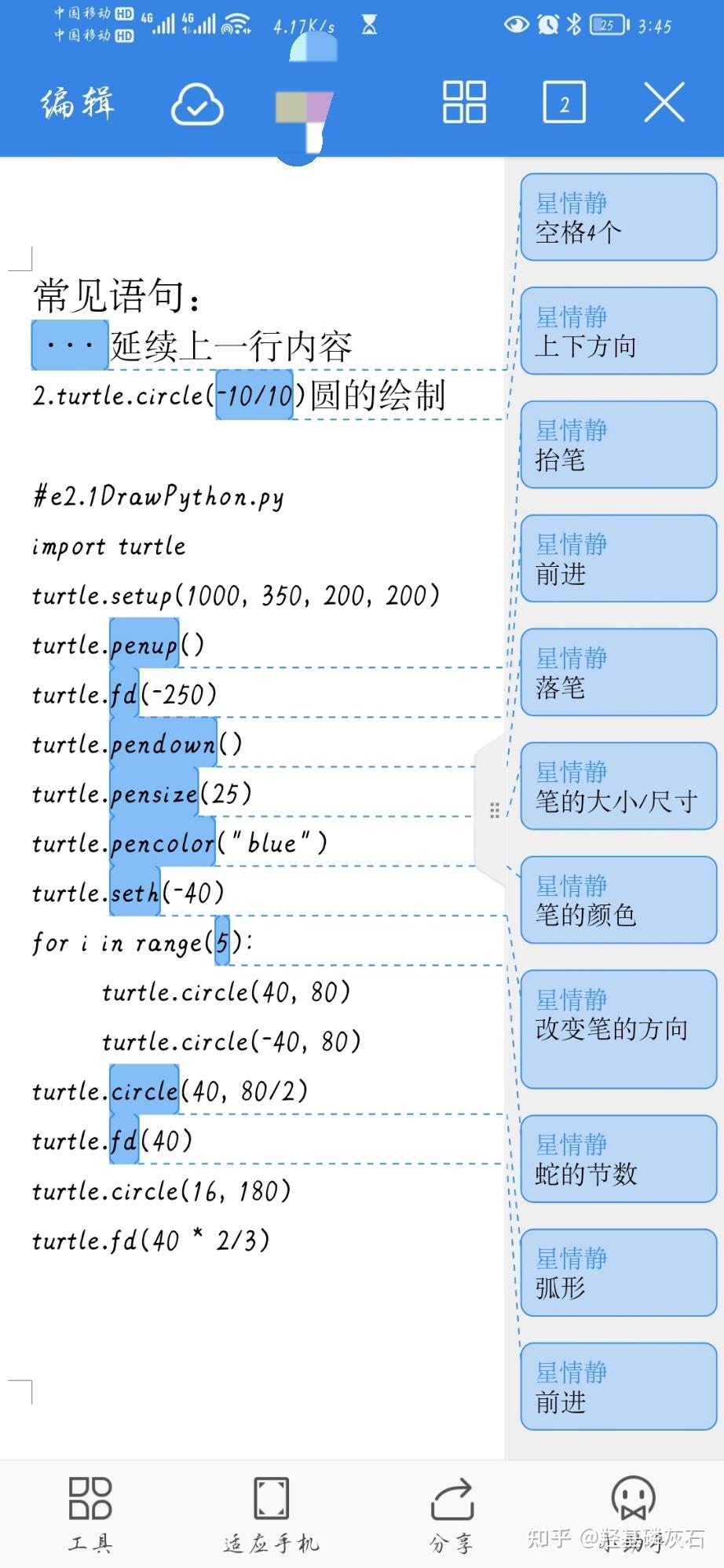Open the comment 改变笔的方向
The height and width of the screenshot is (1568, 724).
point(618,1029)
